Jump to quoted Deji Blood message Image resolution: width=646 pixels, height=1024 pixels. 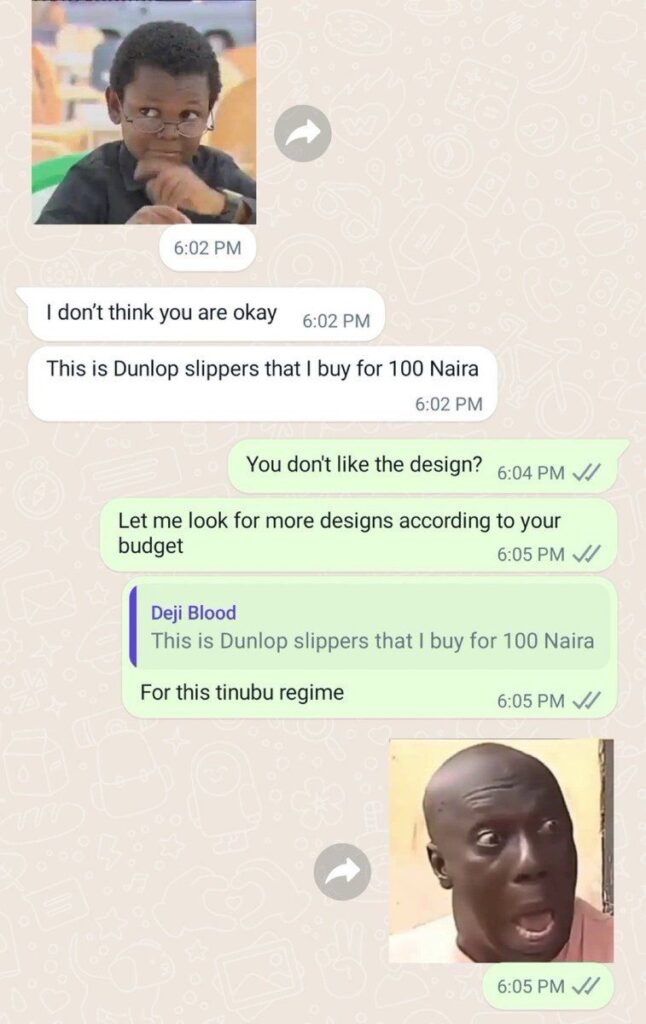pyautogui.click(x=370, y=627)
